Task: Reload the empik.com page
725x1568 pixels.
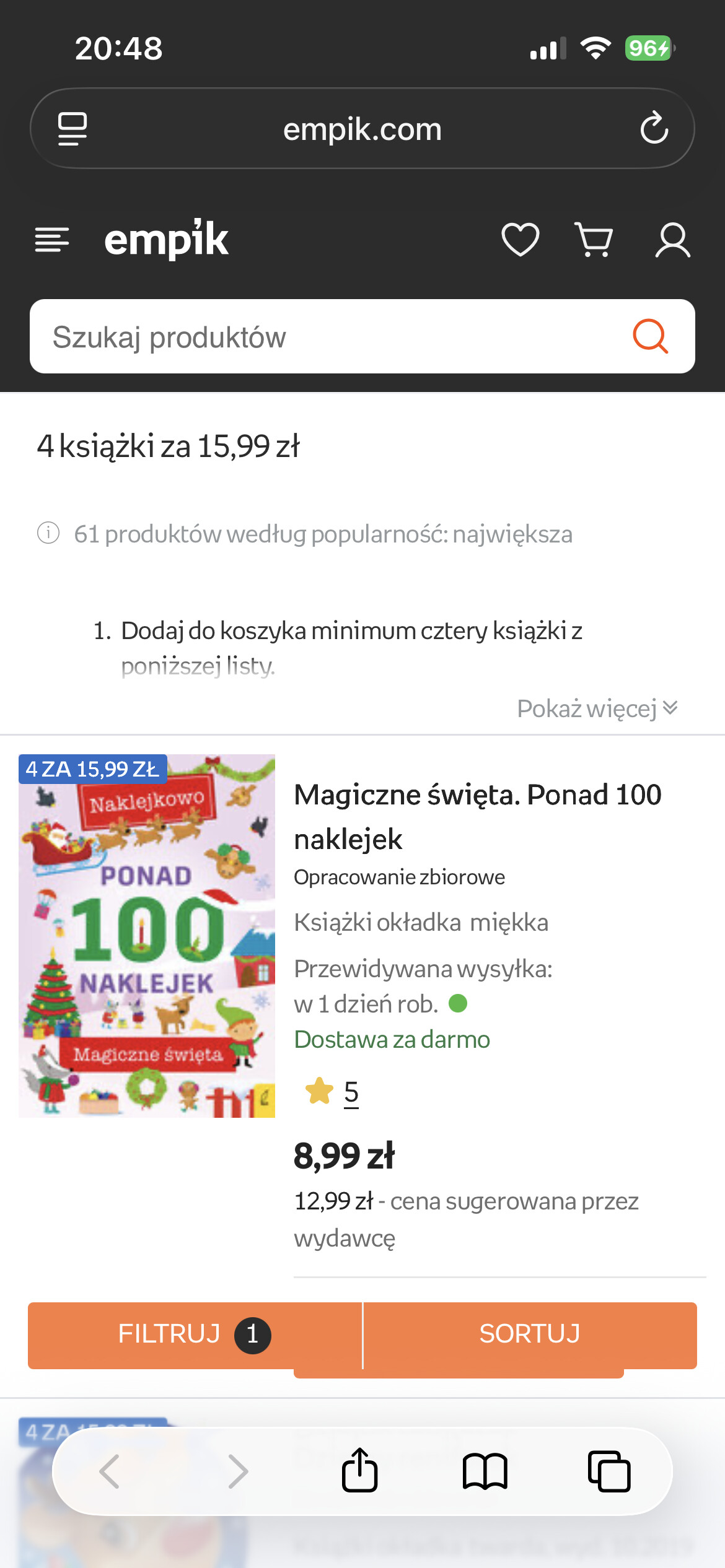Action: point(654,128)
